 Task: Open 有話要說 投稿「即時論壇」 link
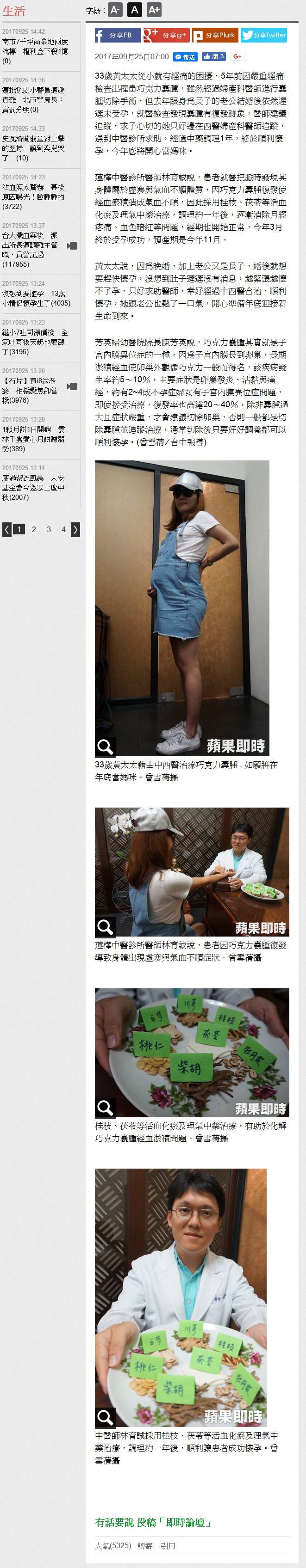(x=153, y=1522)
